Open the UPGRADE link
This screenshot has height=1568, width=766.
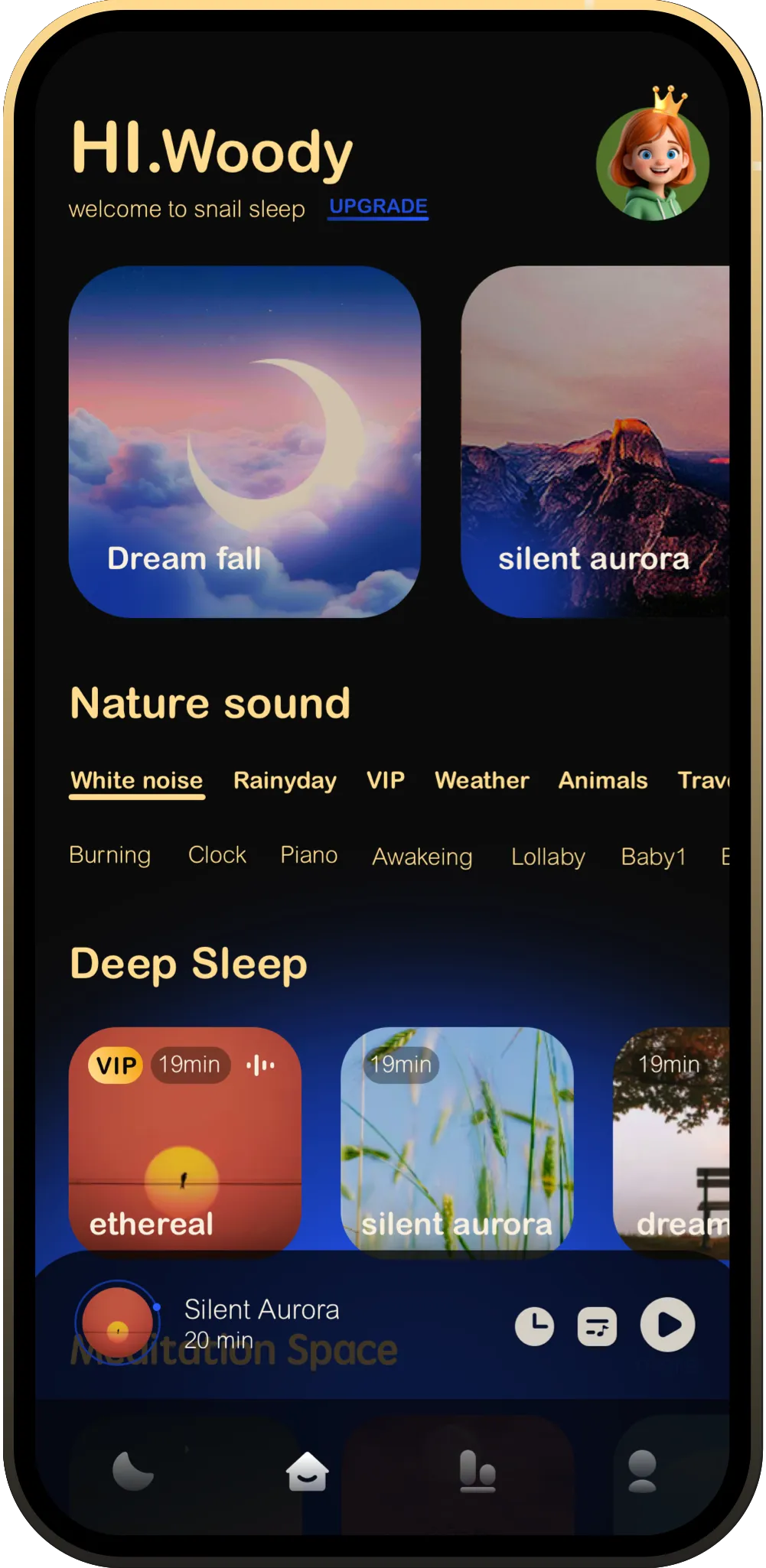tap(378, 207)
